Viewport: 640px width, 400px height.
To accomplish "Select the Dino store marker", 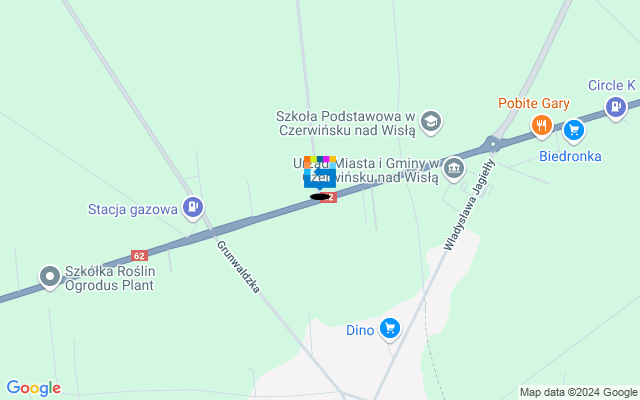I will [390, 328].
